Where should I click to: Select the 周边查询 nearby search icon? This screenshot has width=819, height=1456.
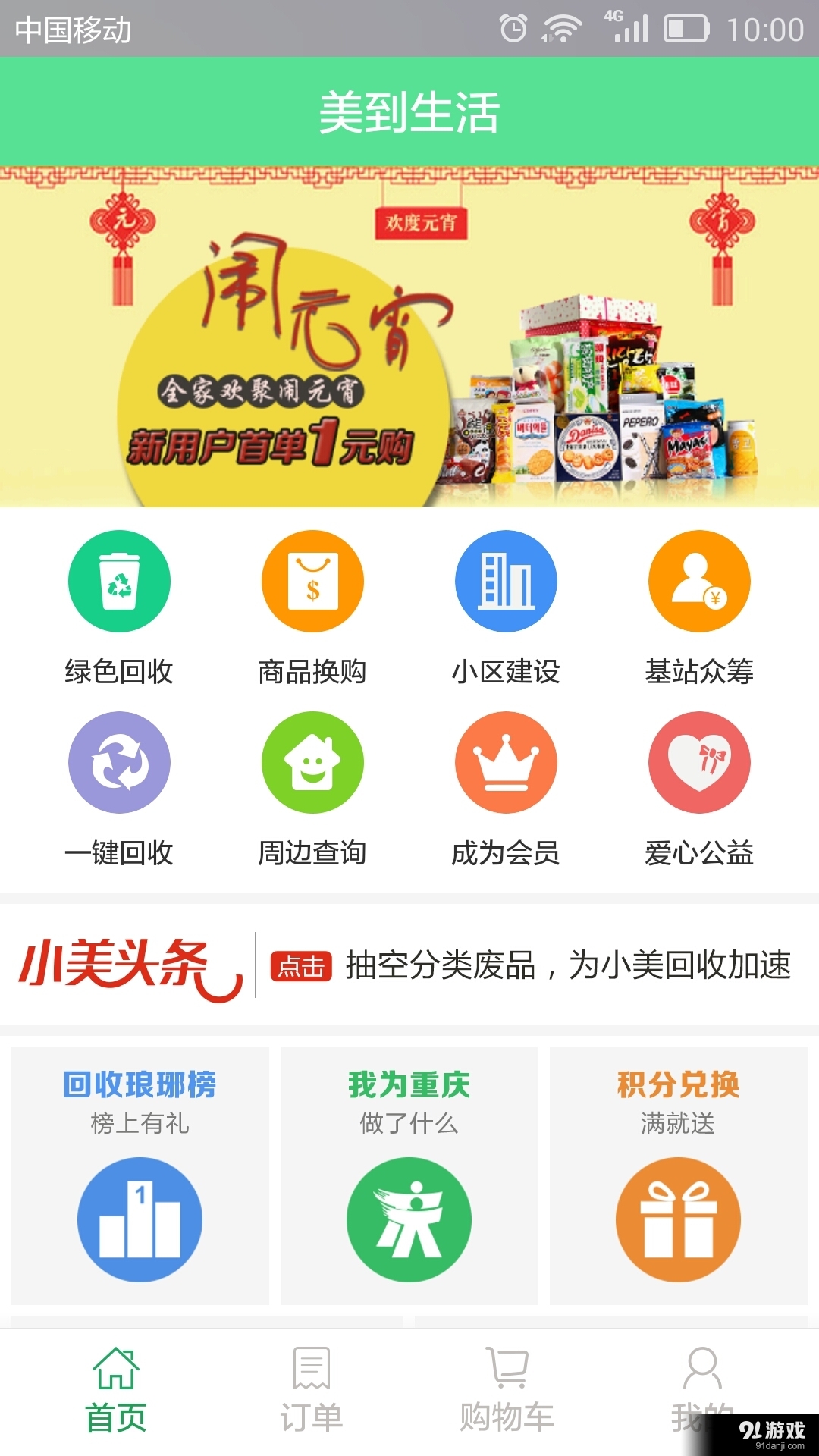(312, 764)
